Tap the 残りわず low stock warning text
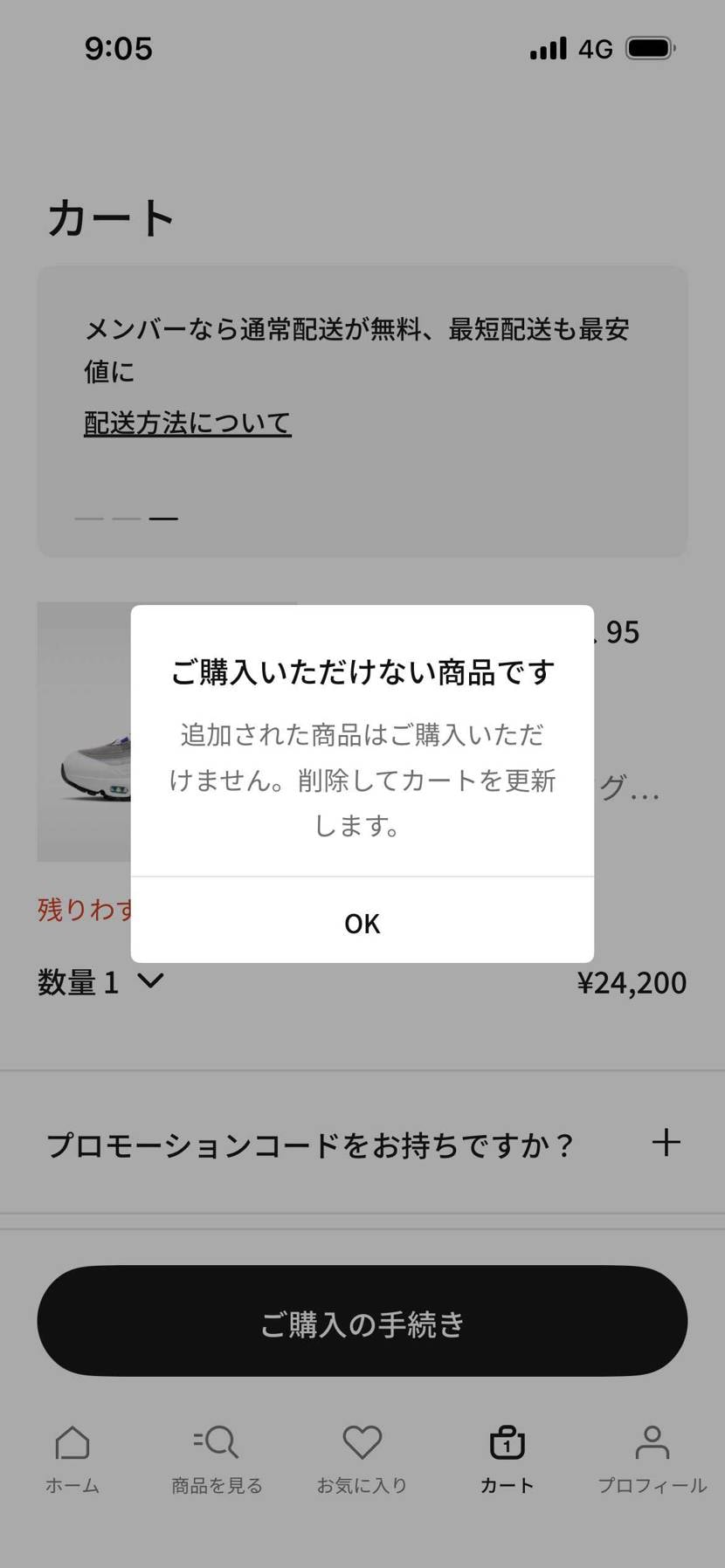Image resolution: width=725 pixels, height=1568 pixels. click(x=83, y=909)
